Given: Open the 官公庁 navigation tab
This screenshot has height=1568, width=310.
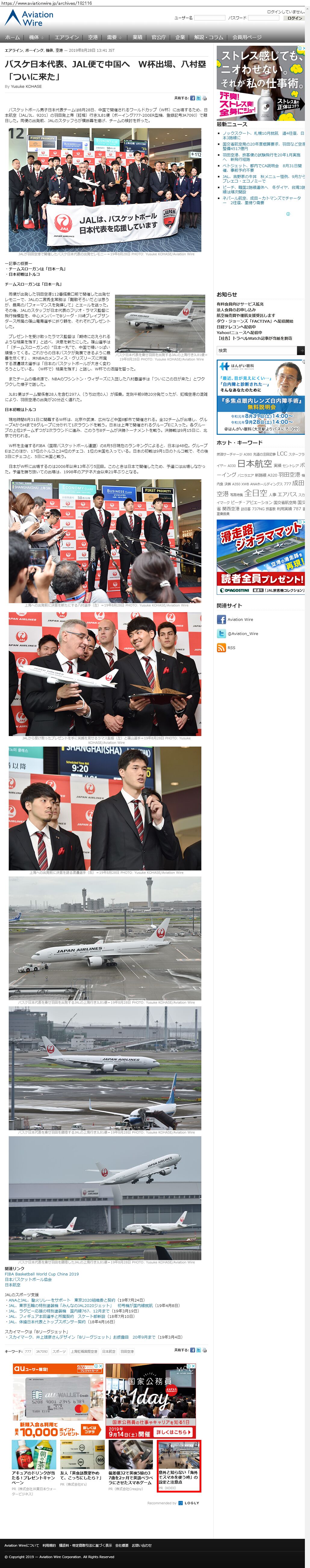Looking at the screenshot, I should point(158,37).
